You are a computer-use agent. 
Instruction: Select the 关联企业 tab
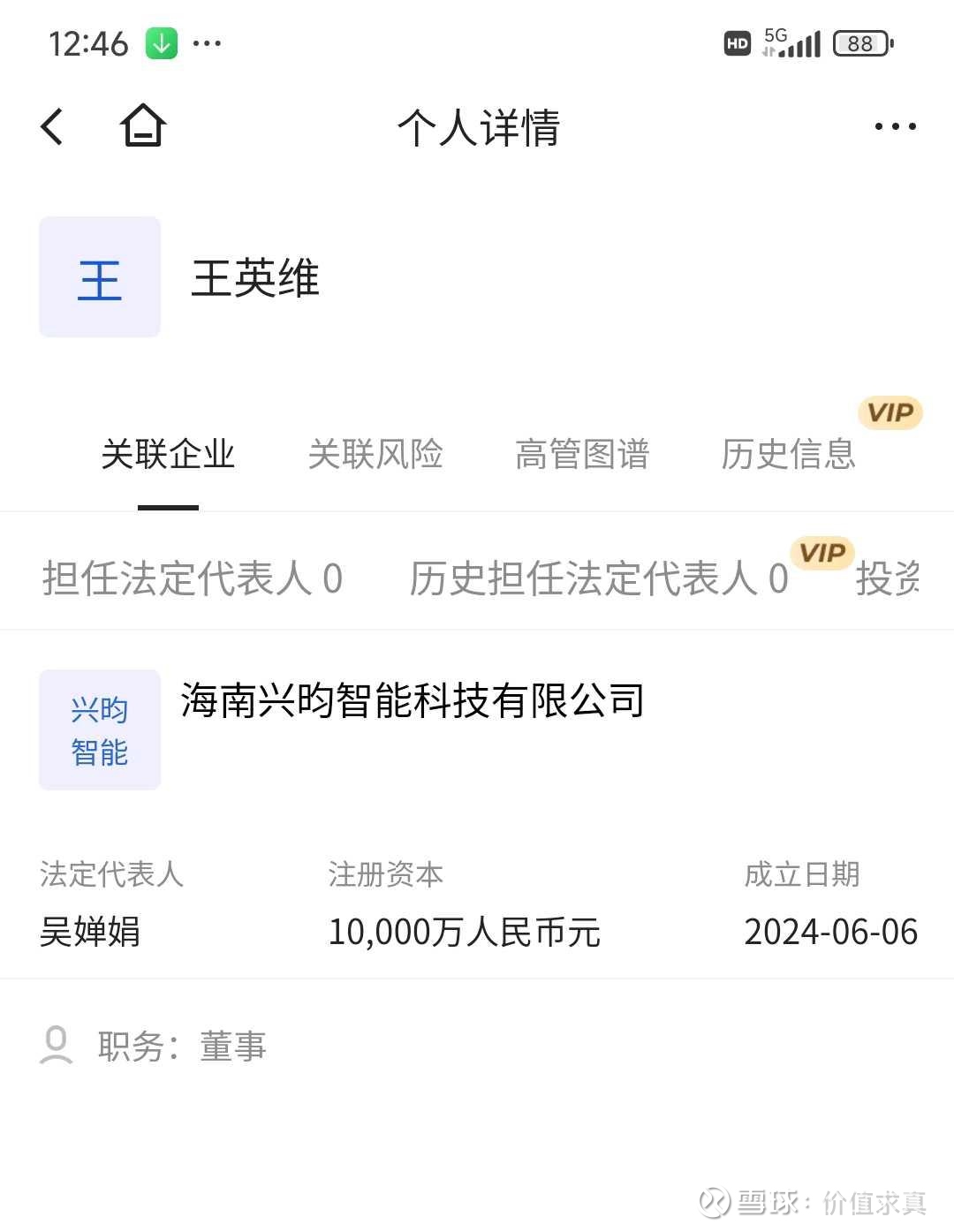point(168,454)
